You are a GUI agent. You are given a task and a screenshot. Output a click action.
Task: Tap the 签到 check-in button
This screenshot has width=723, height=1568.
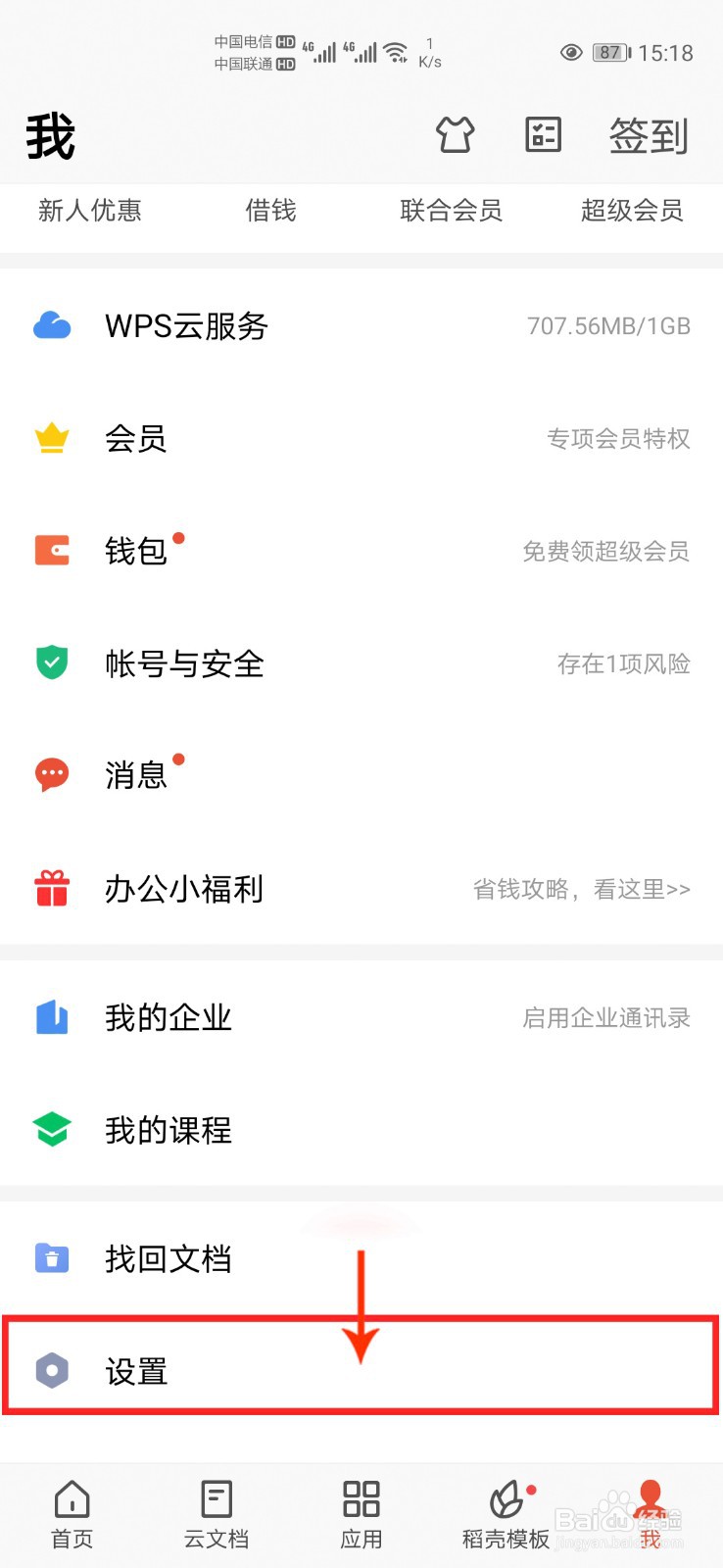(x=649, y=135)
